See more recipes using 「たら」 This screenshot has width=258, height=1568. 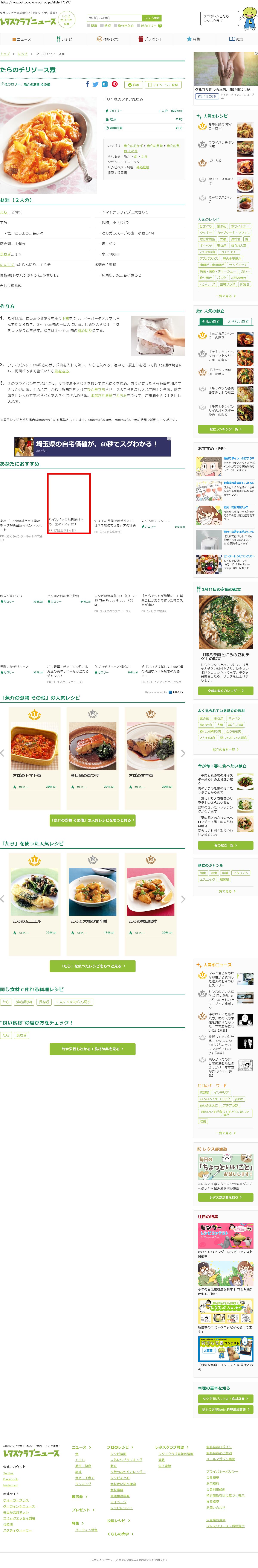93,966
